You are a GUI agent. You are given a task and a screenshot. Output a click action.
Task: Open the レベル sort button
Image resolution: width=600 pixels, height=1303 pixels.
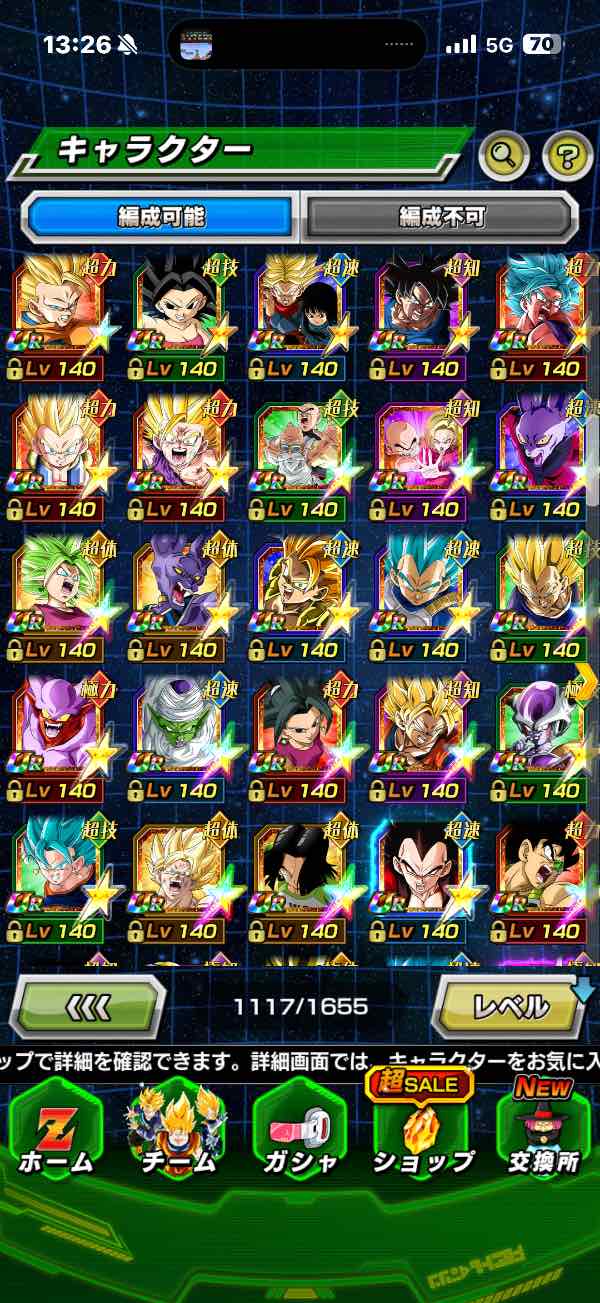coord(509,1006)
